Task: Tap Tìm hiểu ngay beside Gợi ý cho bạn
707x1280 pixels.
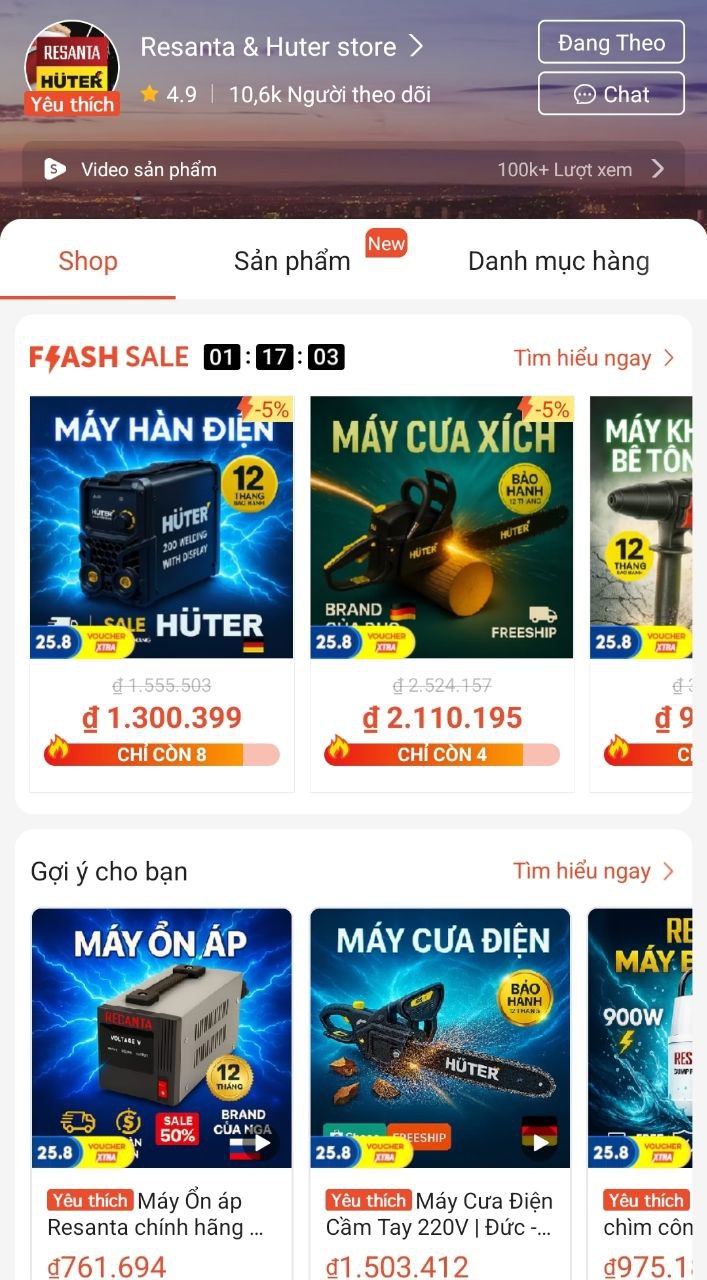Action: click(x=594, y=871)
